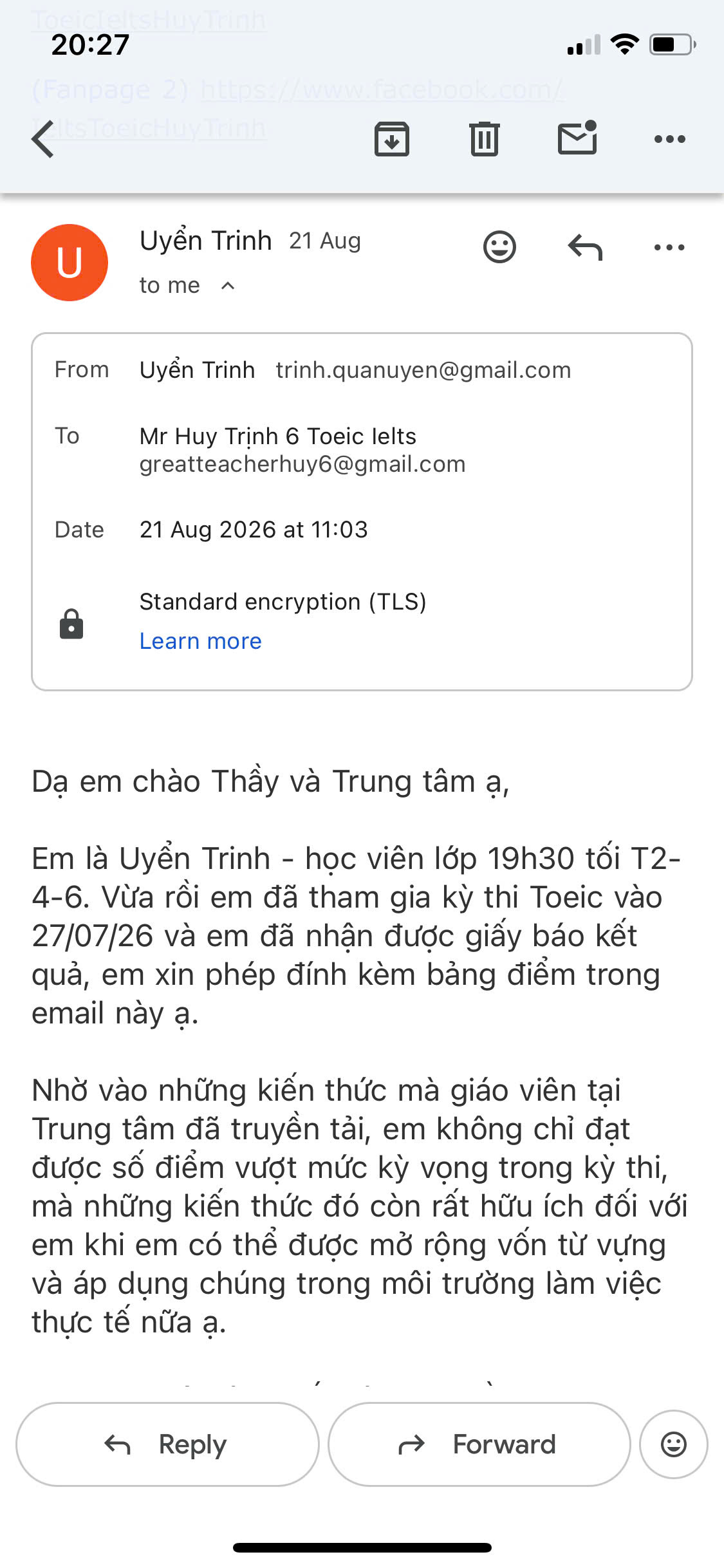Forward this email
Screen dimensions: 724x1568
click(479, 1444)
